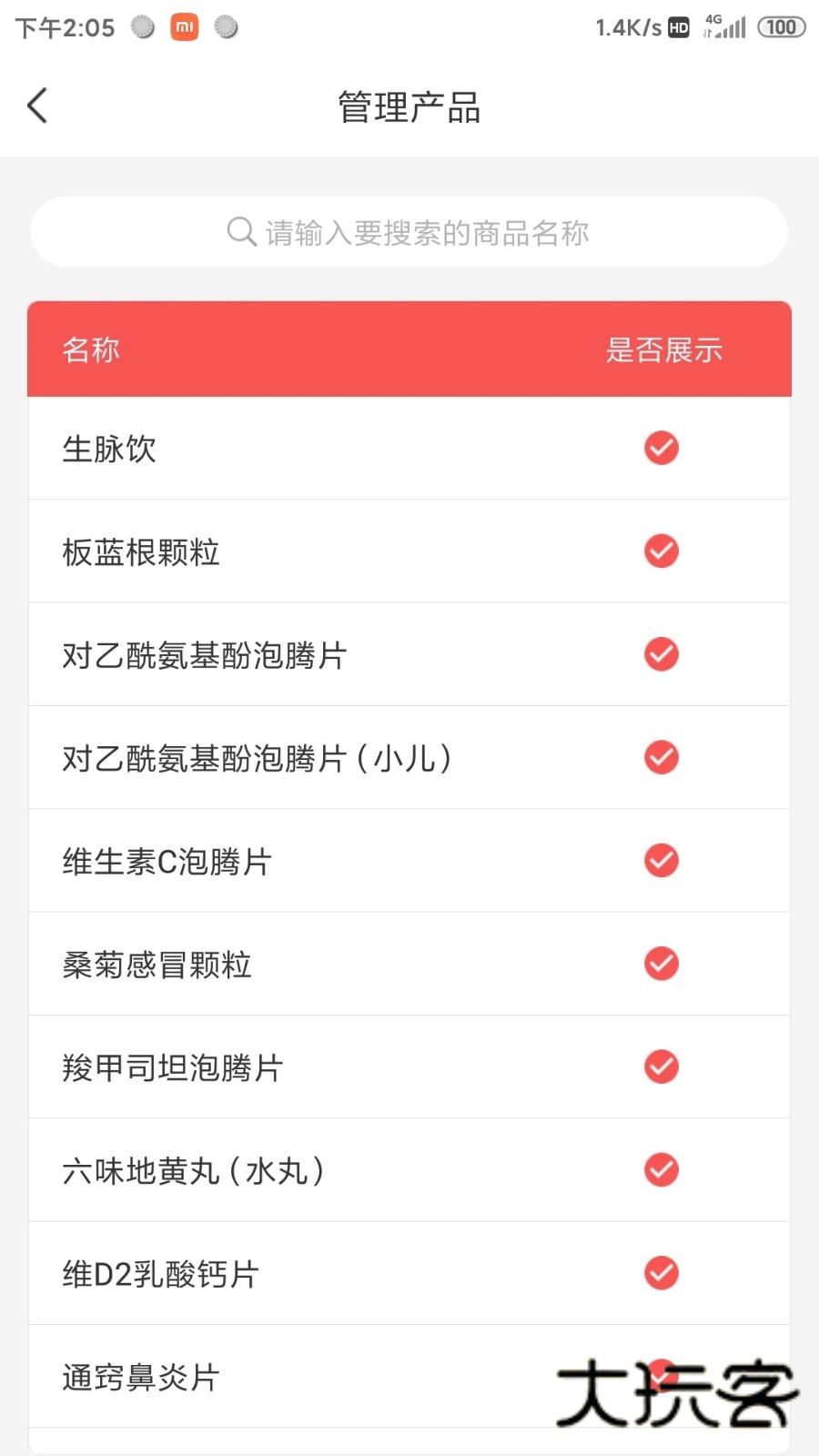Image resolution: width=819 pixels, height=1456 pixels.
Task: Toggle the checkmark for 维D2乳酸钙片
Action: coord(661,1273)
